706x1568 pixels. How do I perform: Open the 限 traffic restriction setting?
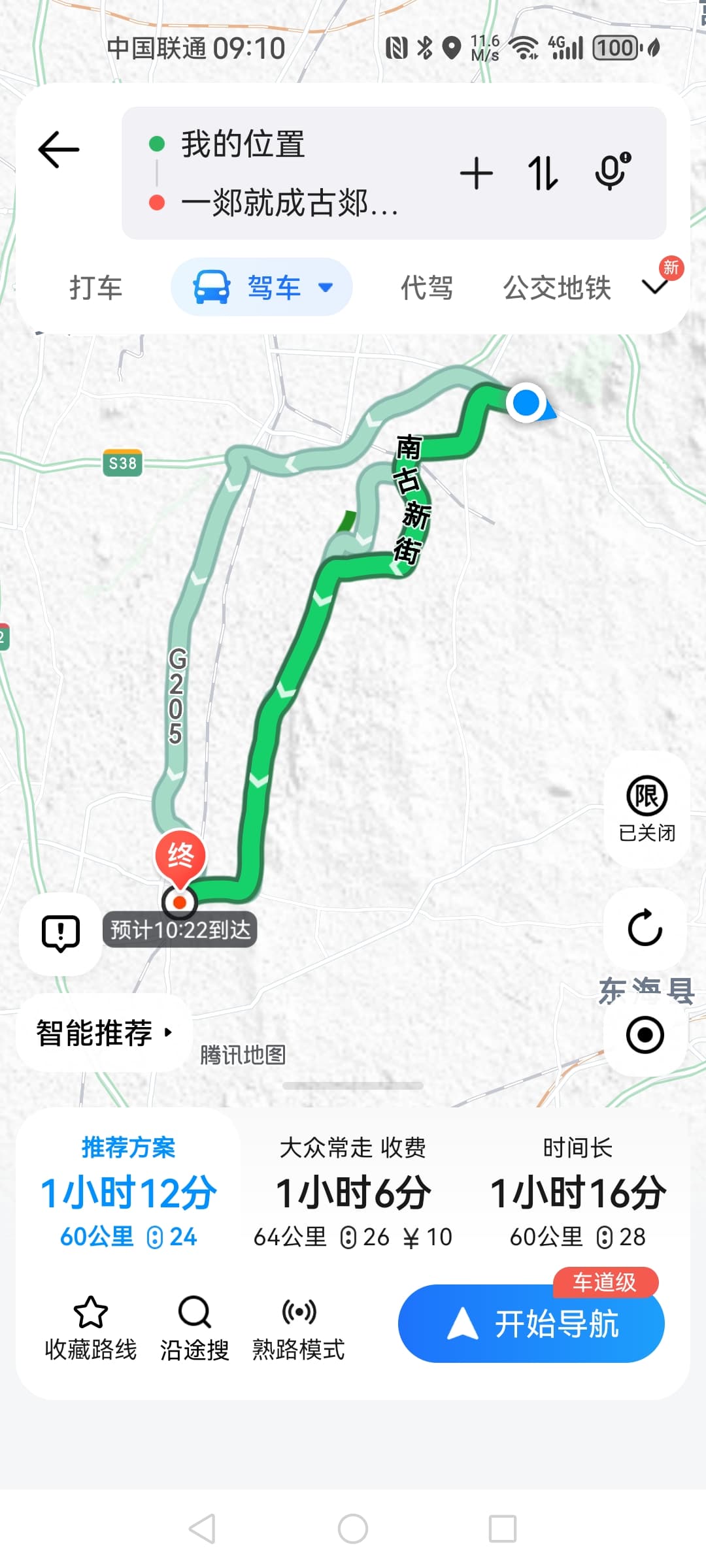click(x=647, y=809)
